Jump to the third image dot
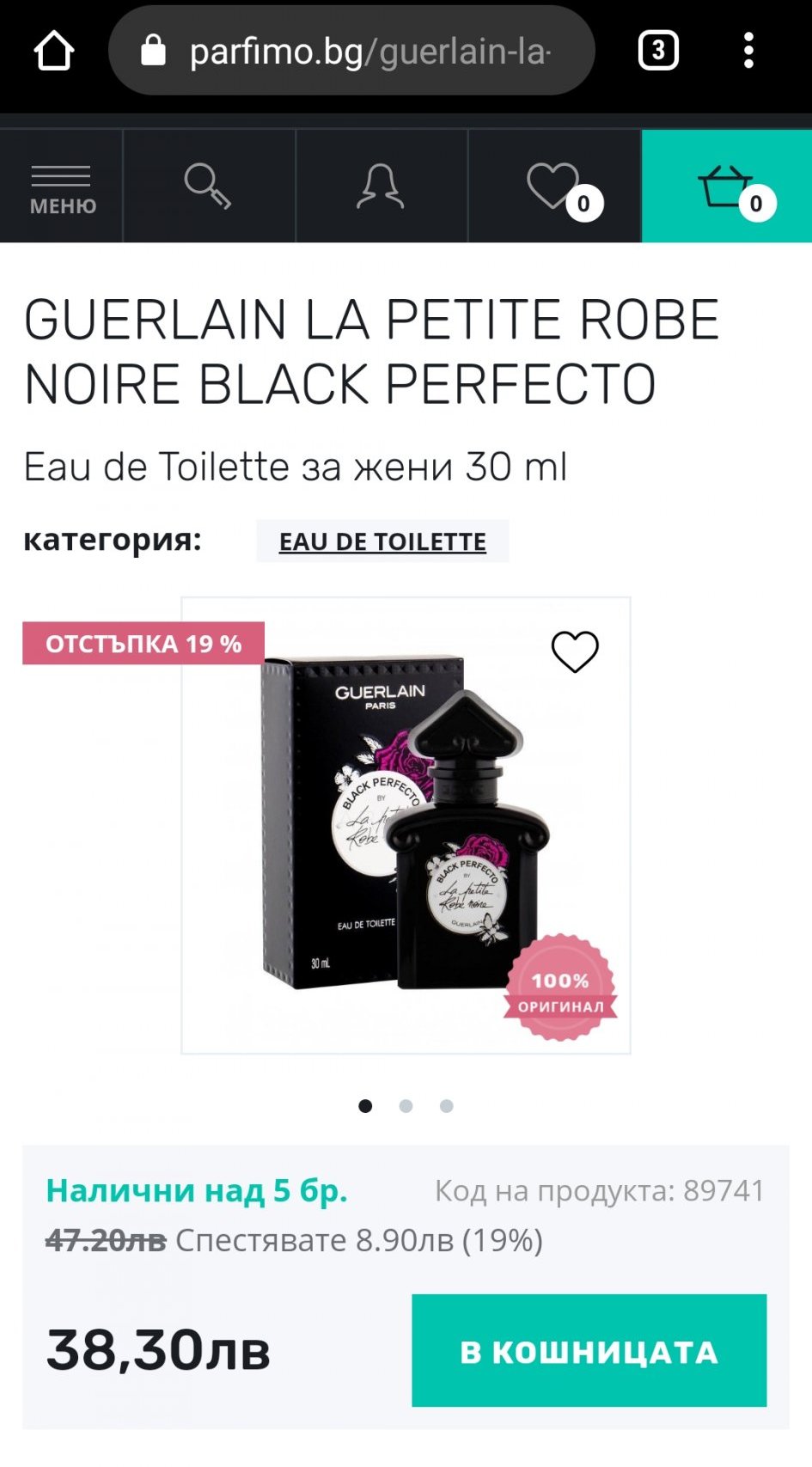 (x=446, y=1106)
